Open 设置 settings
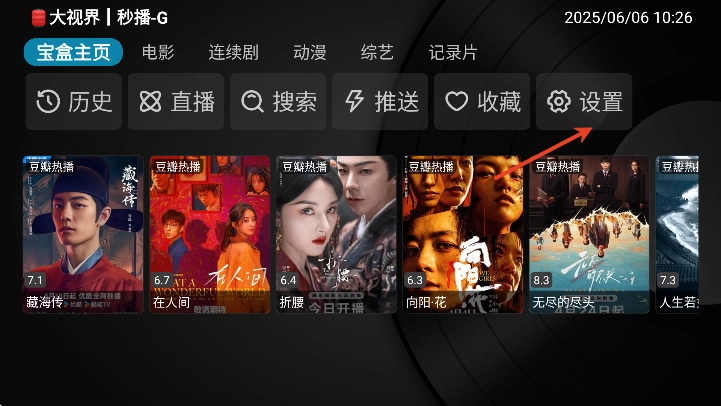Screen dimensions: 721x406 click(584, 102)
